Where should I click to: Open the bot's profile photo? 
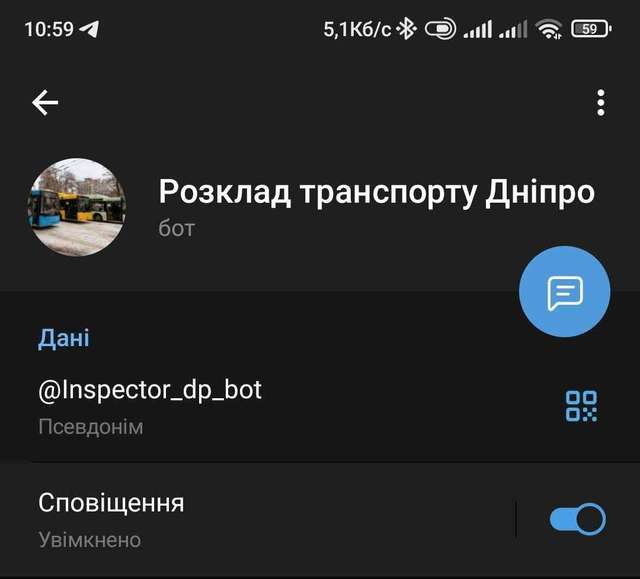click(x=77, y=207)
